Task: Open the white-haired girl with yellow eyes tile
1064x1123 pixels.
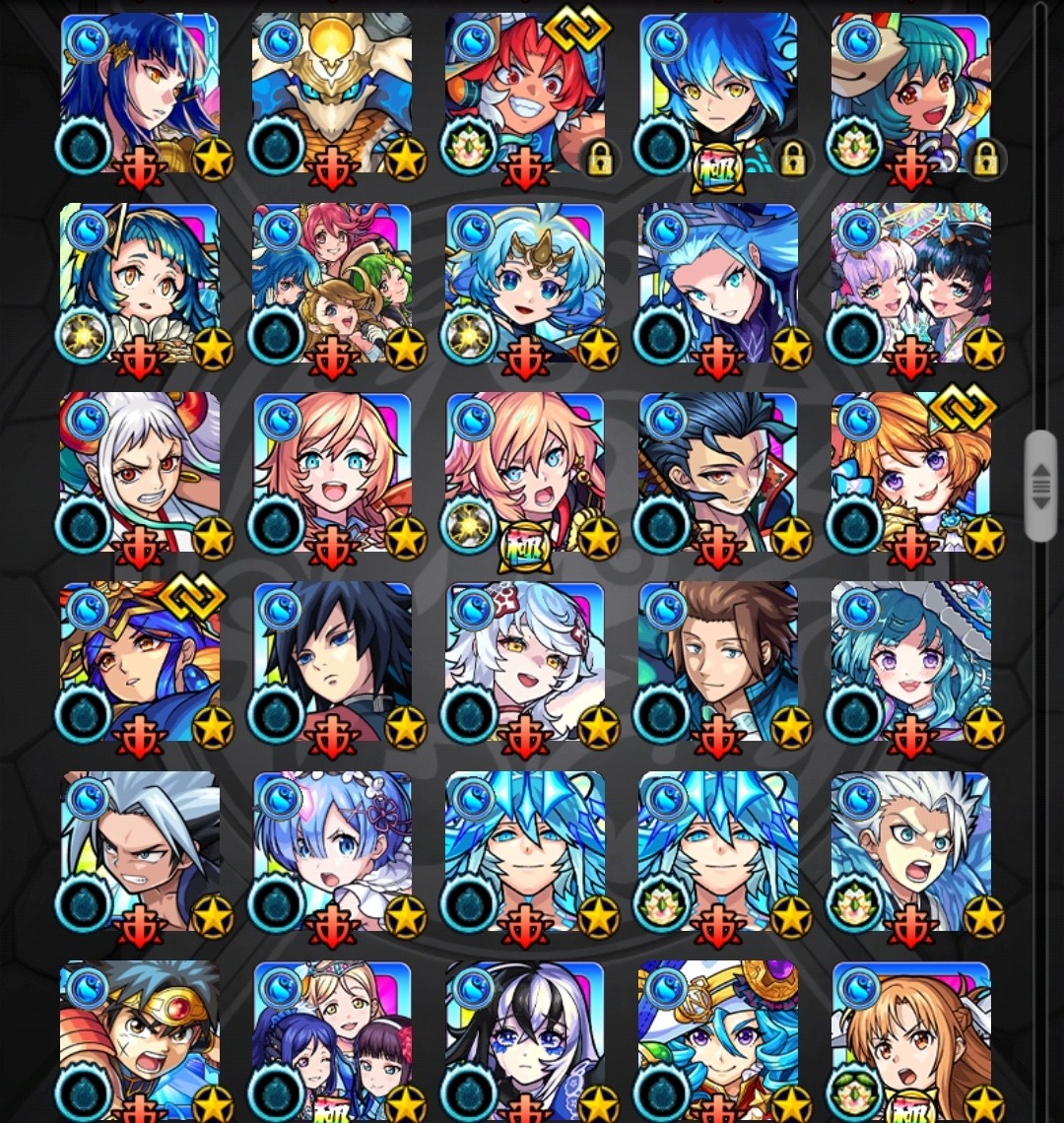Action: [x=524, y=662]
